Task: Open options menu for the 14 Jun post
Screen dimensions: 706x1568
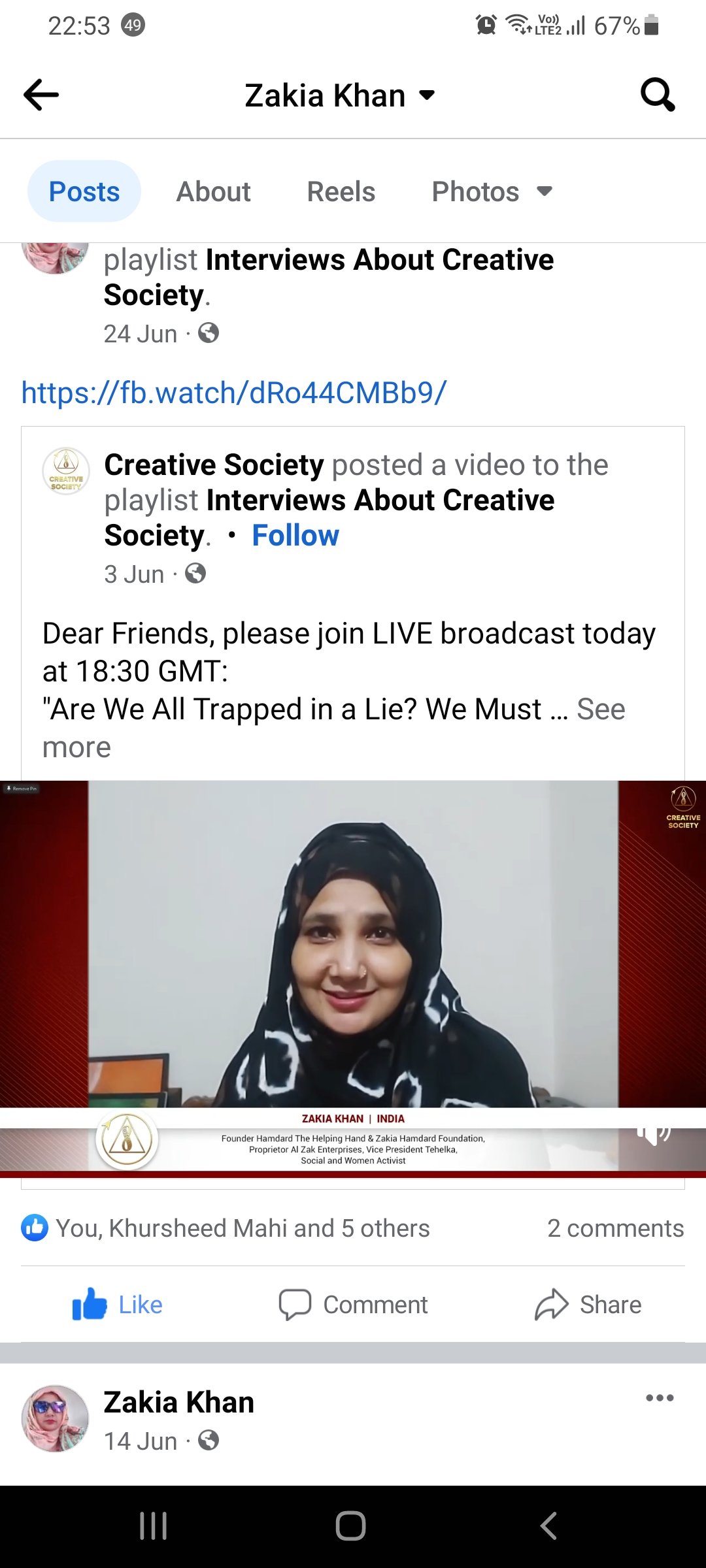Action: coord(660,1398)
